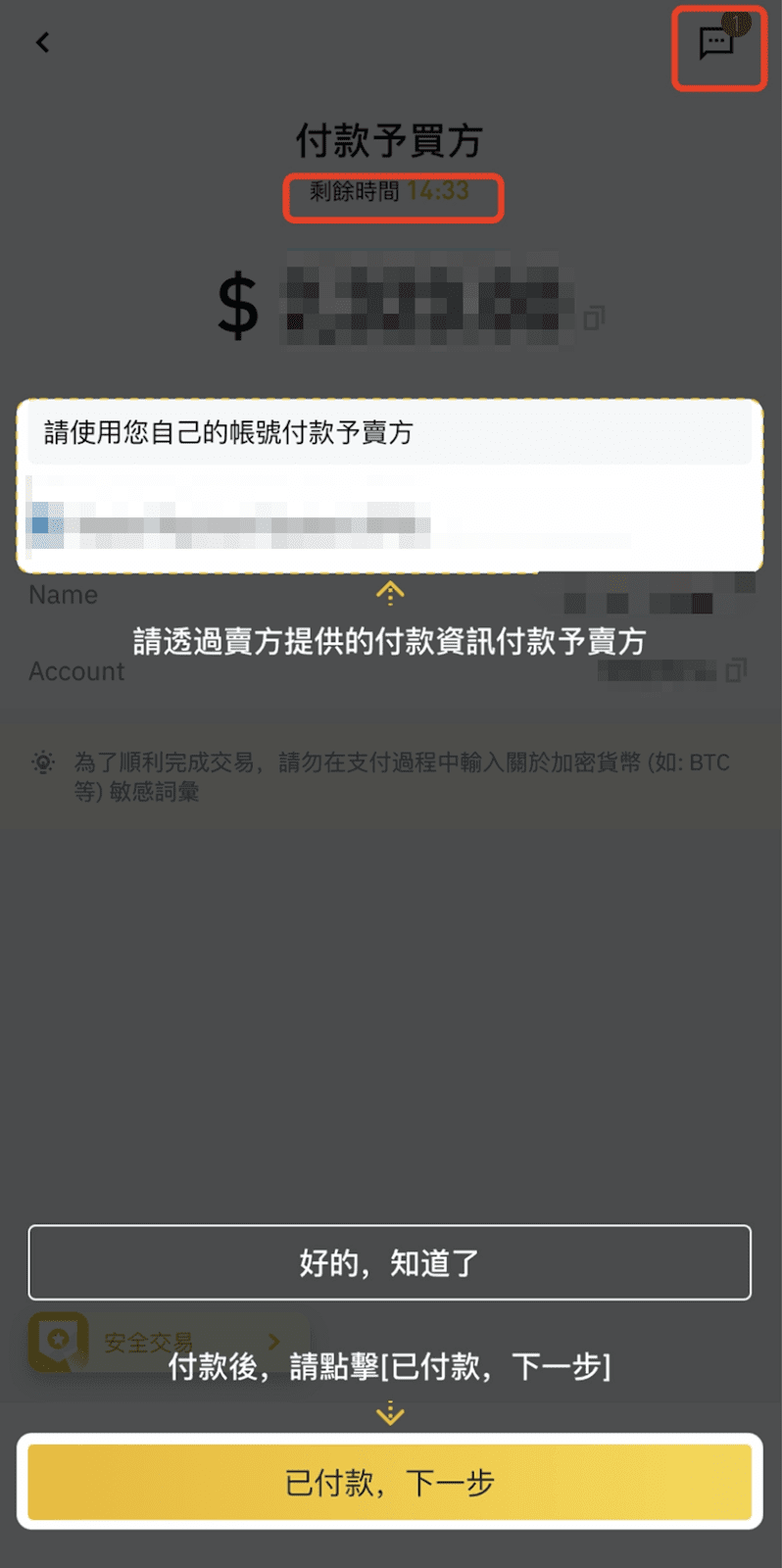The image size is (782, 1568).
Task: Copy the seller's account number
Action: [x=736, y=670]
